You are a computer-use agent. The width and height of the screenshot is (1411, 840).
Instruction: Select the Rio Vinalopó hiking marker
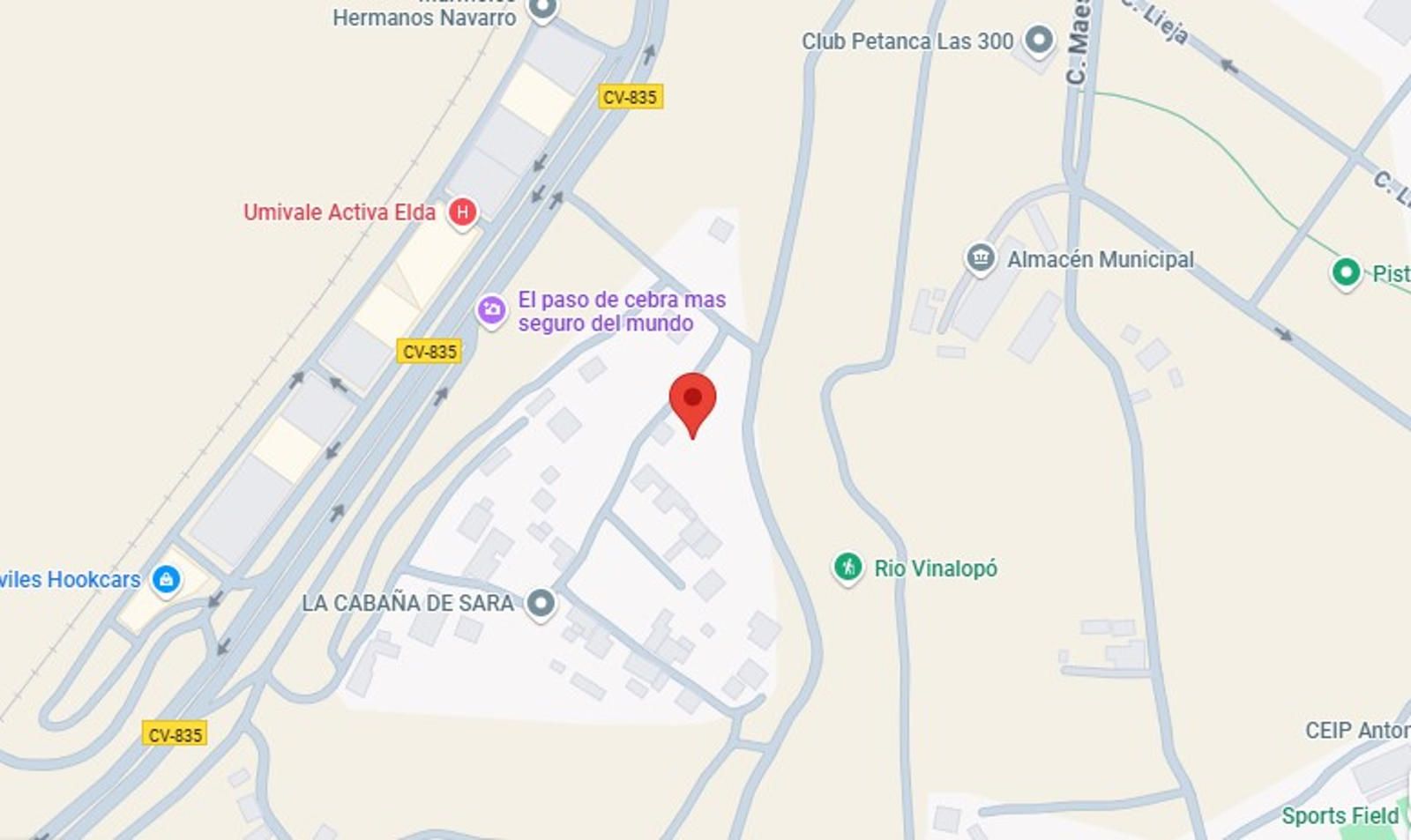(x=848, y=568)
